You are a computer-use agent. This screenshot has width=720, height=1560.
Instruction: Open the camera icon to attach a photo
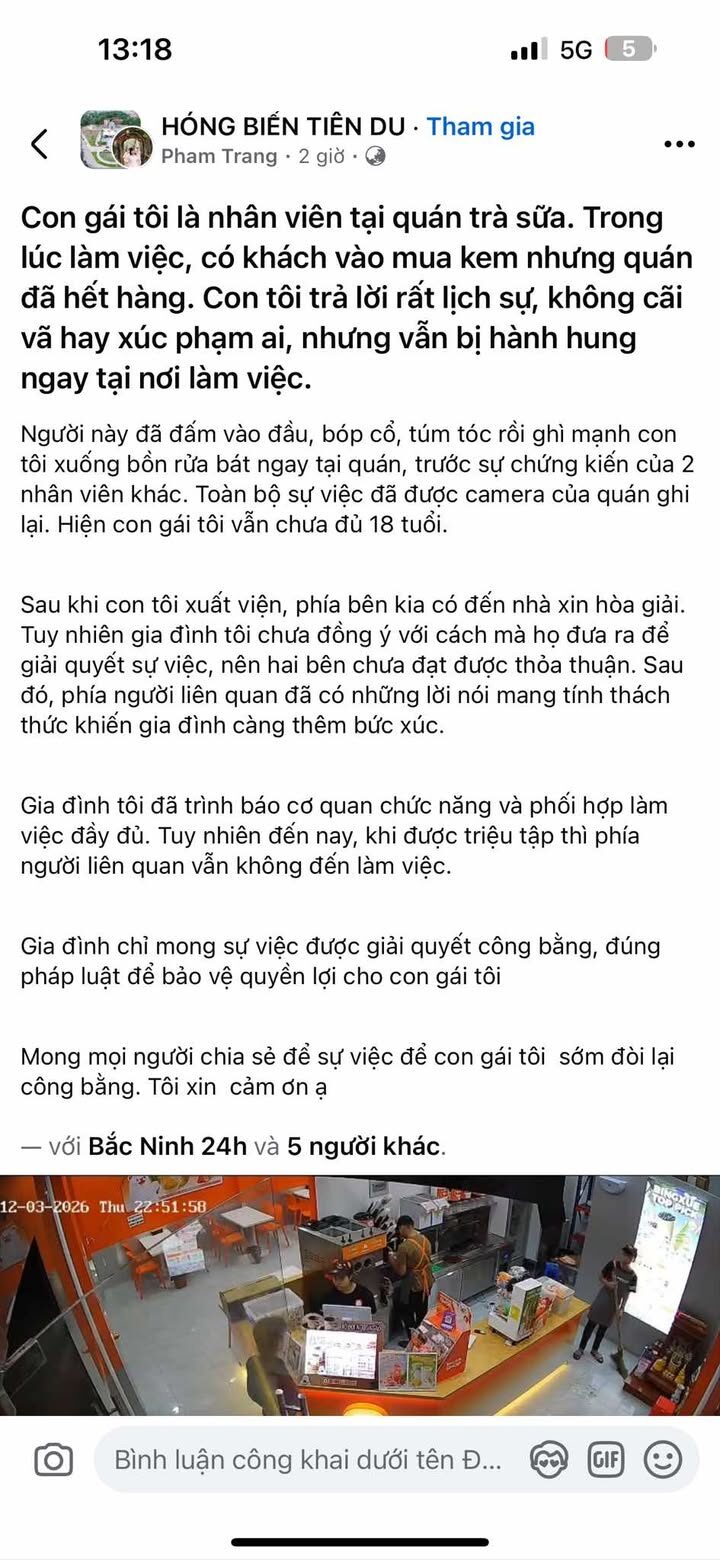coord(54,1460)
